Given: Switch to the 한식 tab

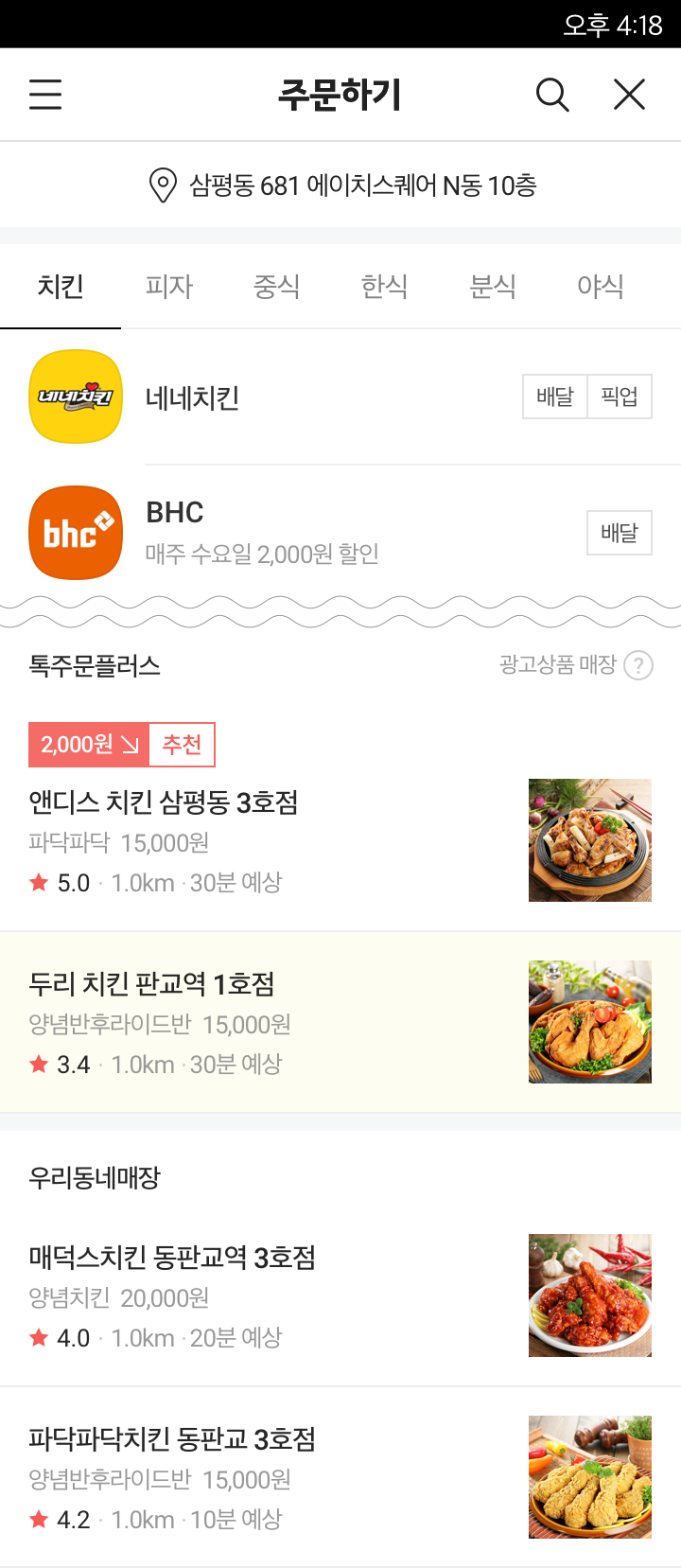Looking at the screenshot, I should [x=384, y=286].
